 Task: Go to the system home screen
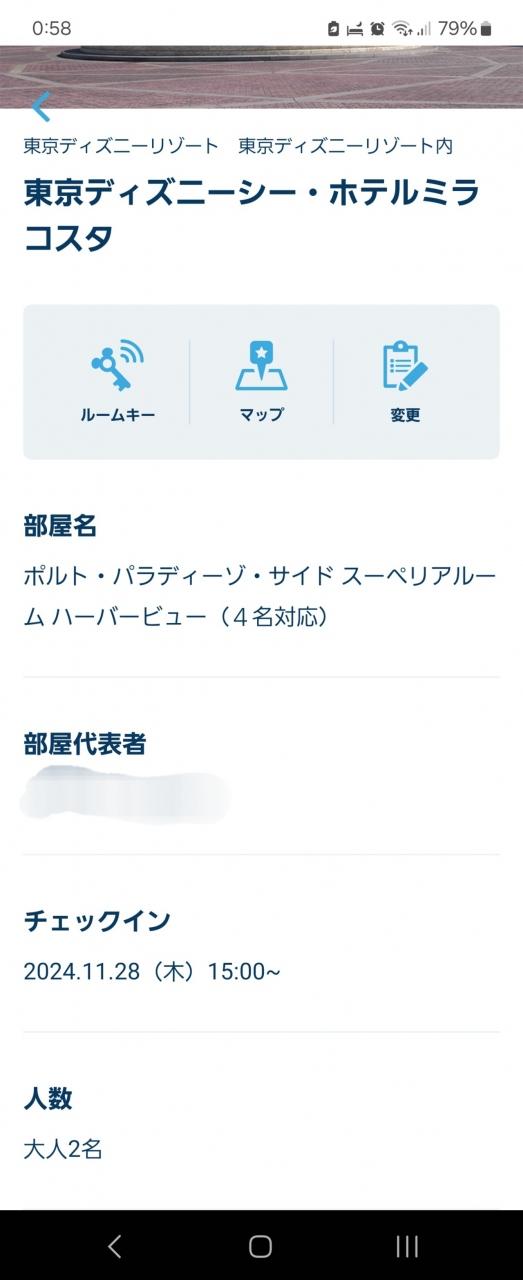tap(261, 1245)
